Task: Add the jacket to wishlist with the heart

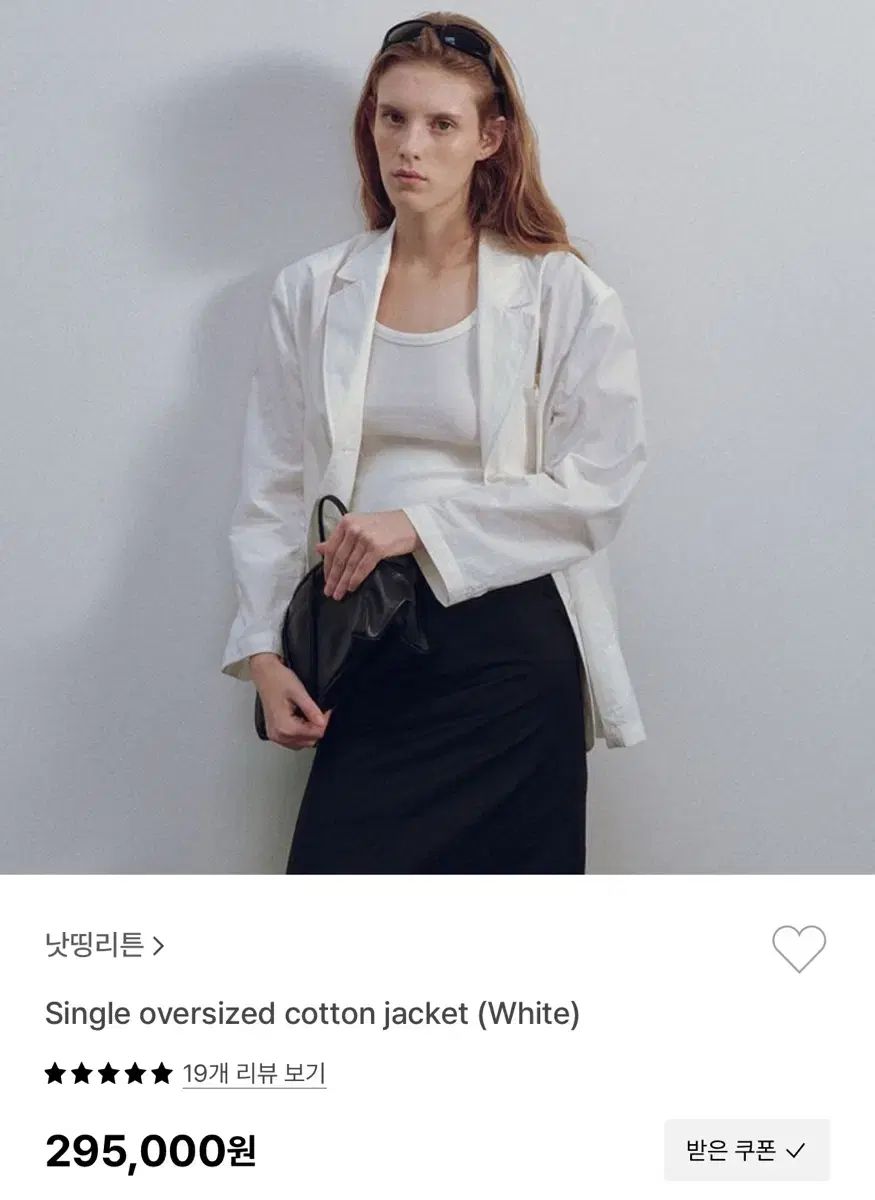Action: pos(799,948)
